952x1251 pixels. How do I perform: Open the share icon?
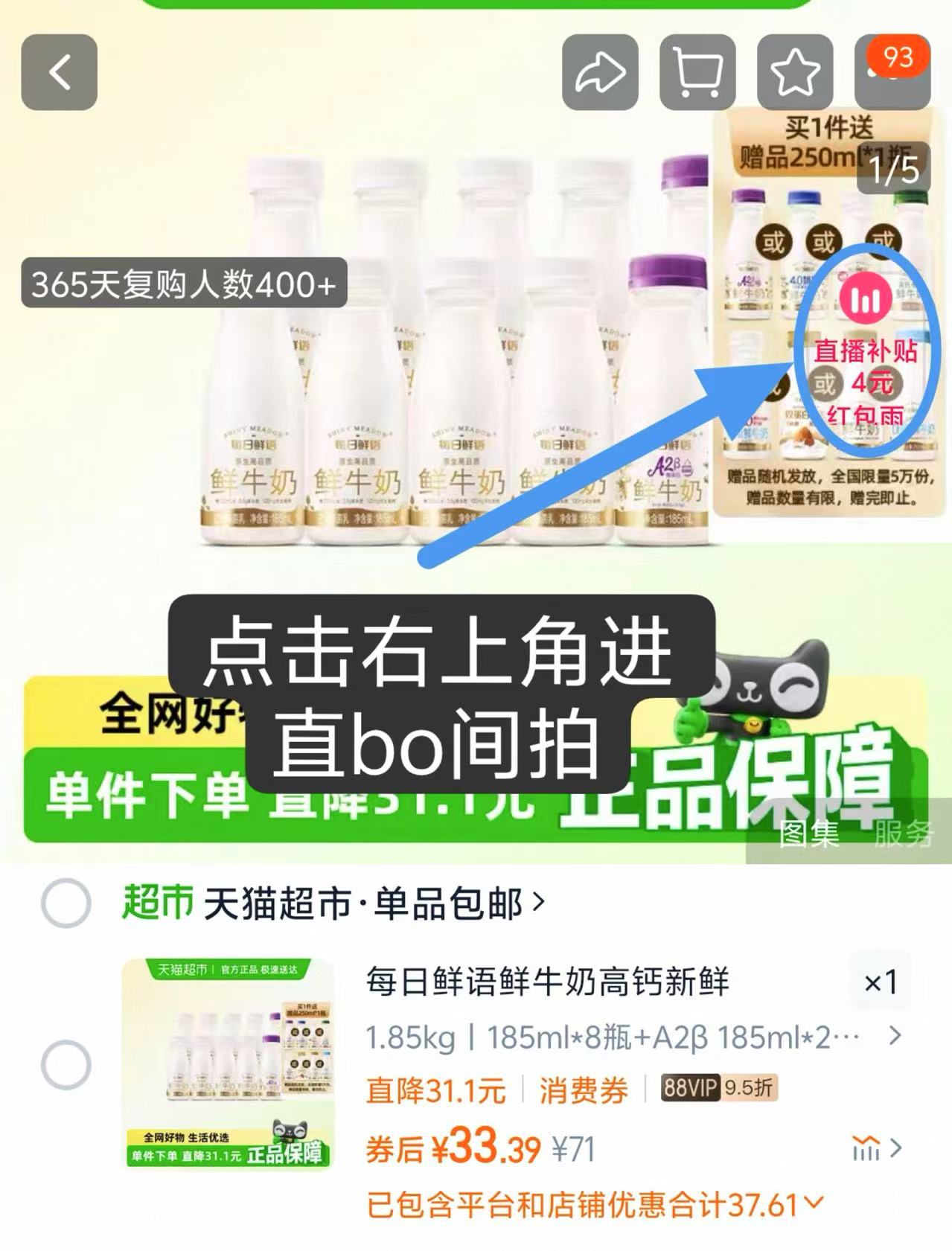[x=600, y=71]
